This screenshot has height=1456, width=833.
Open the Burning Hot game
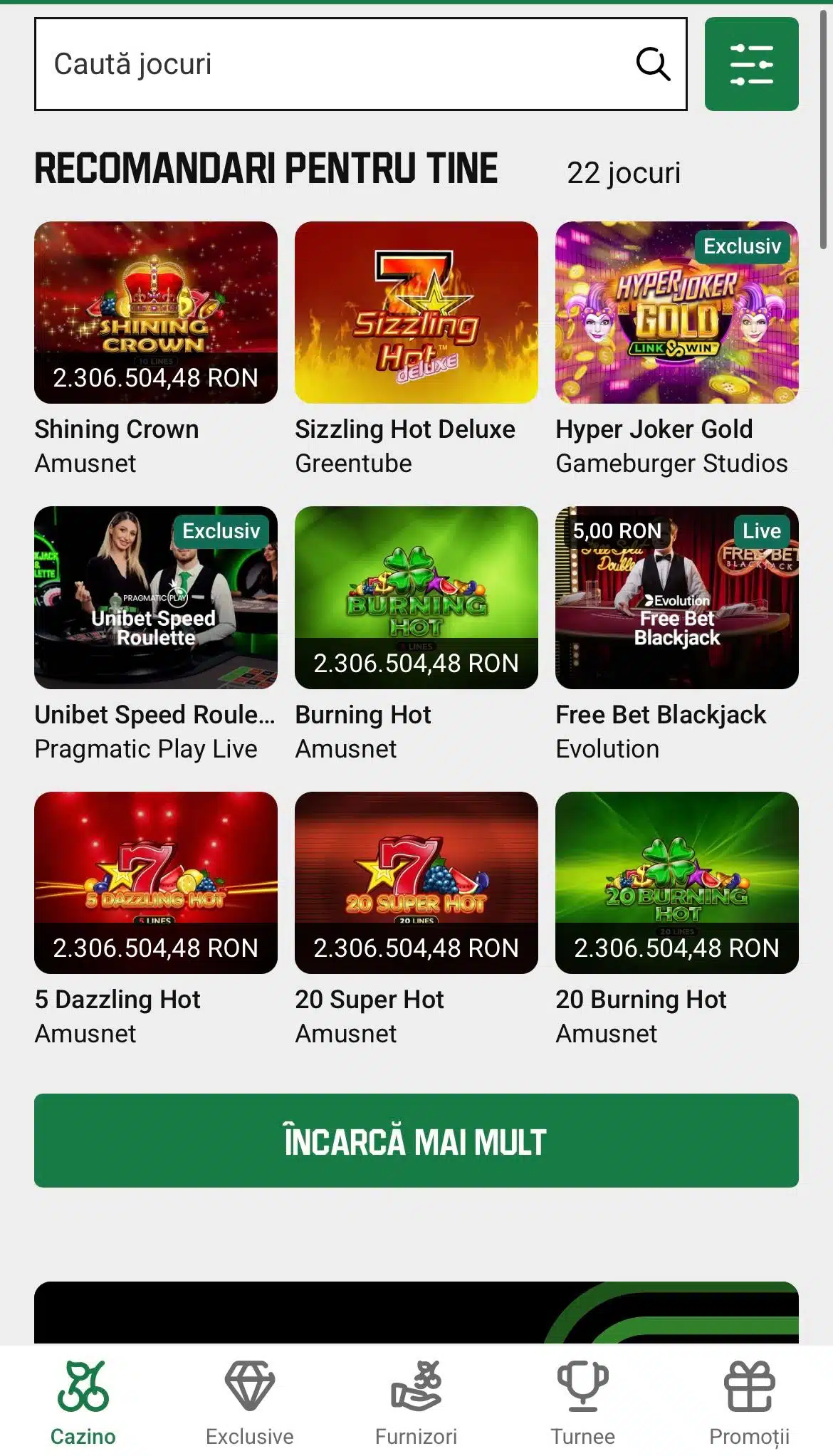(x=416, y=597)
